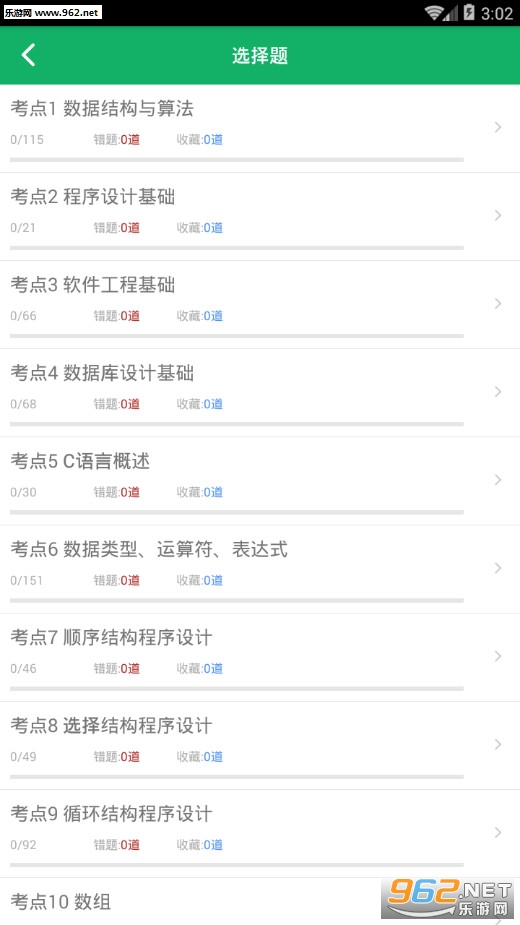This screenshot has width=520, height=925.
Task: Go back using the header arrow
Action: click(28, 55)
